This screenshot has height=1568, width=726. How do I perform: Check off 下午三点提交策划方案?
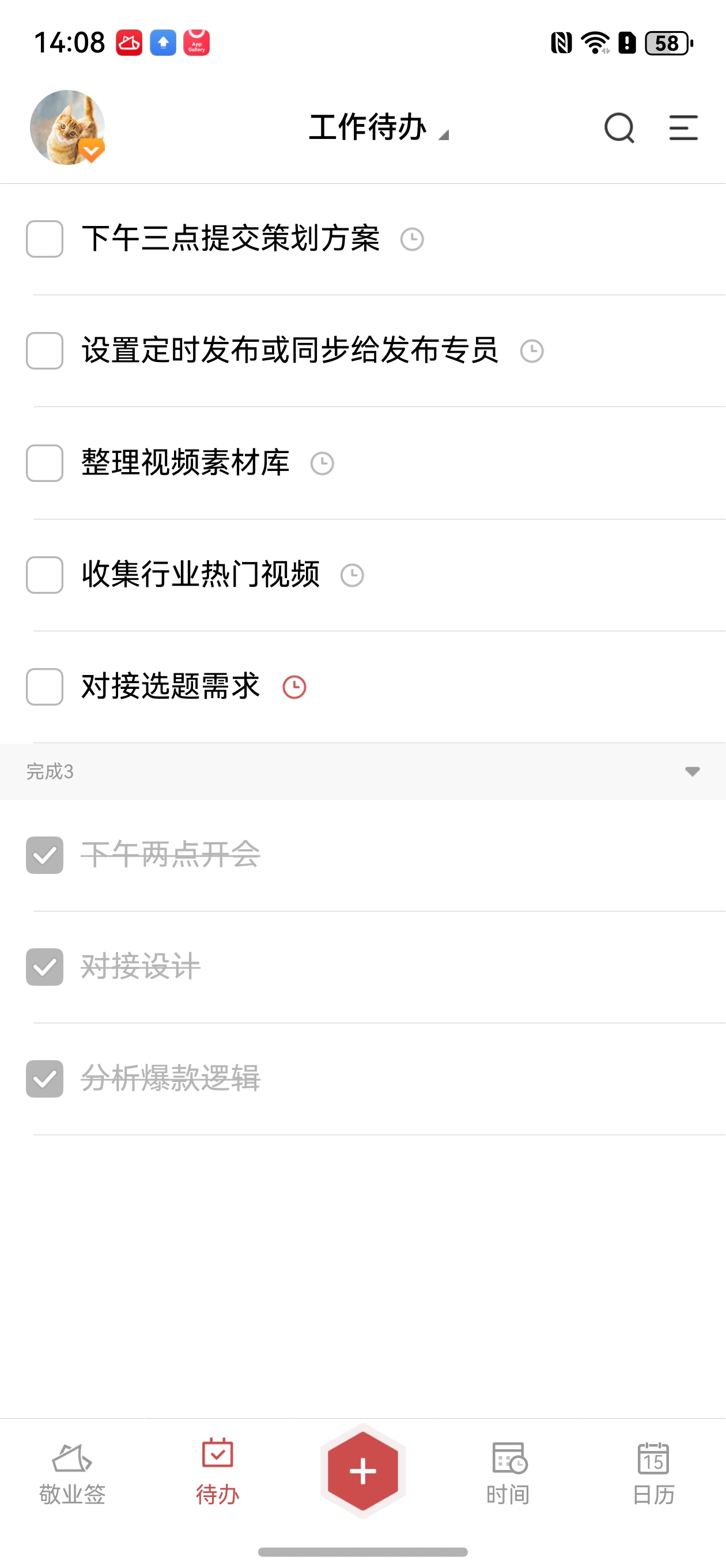[x=44, y=239]
